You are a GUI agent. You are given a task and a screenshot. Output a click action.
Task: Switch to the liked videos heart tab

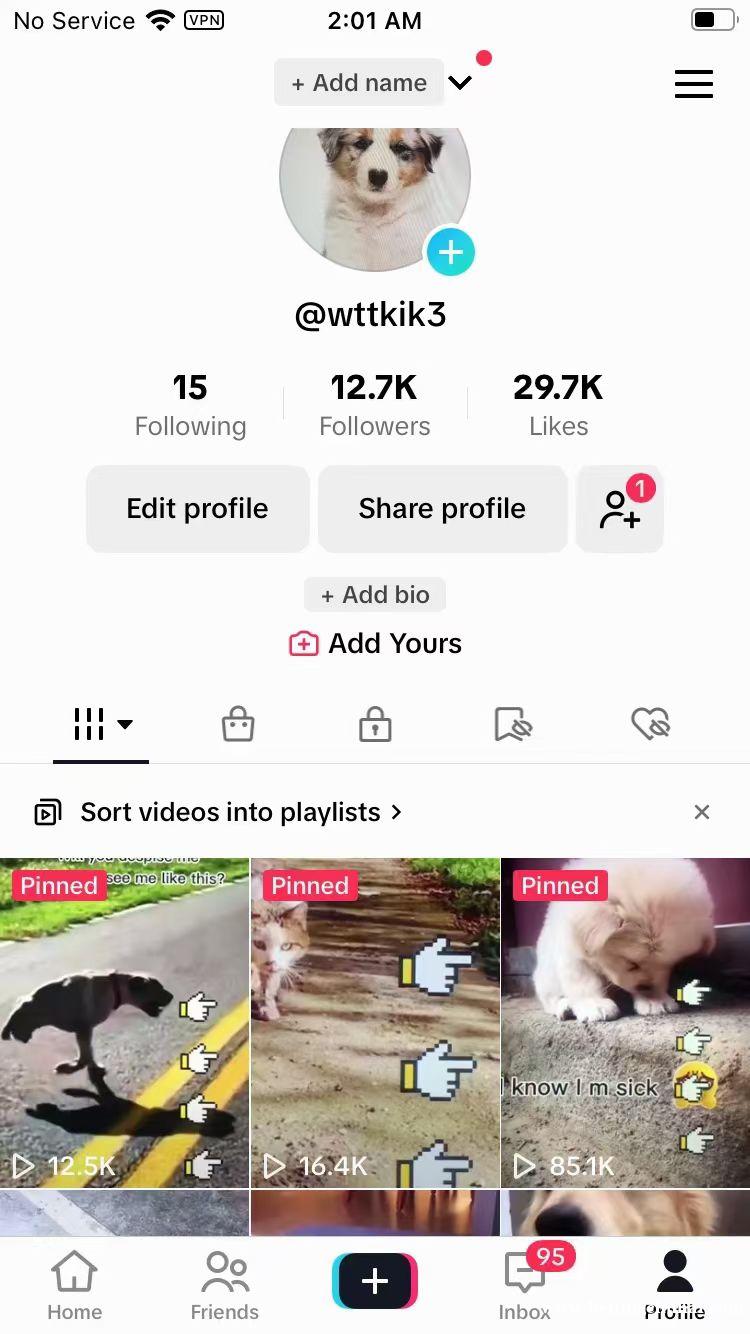pos(650,724)
